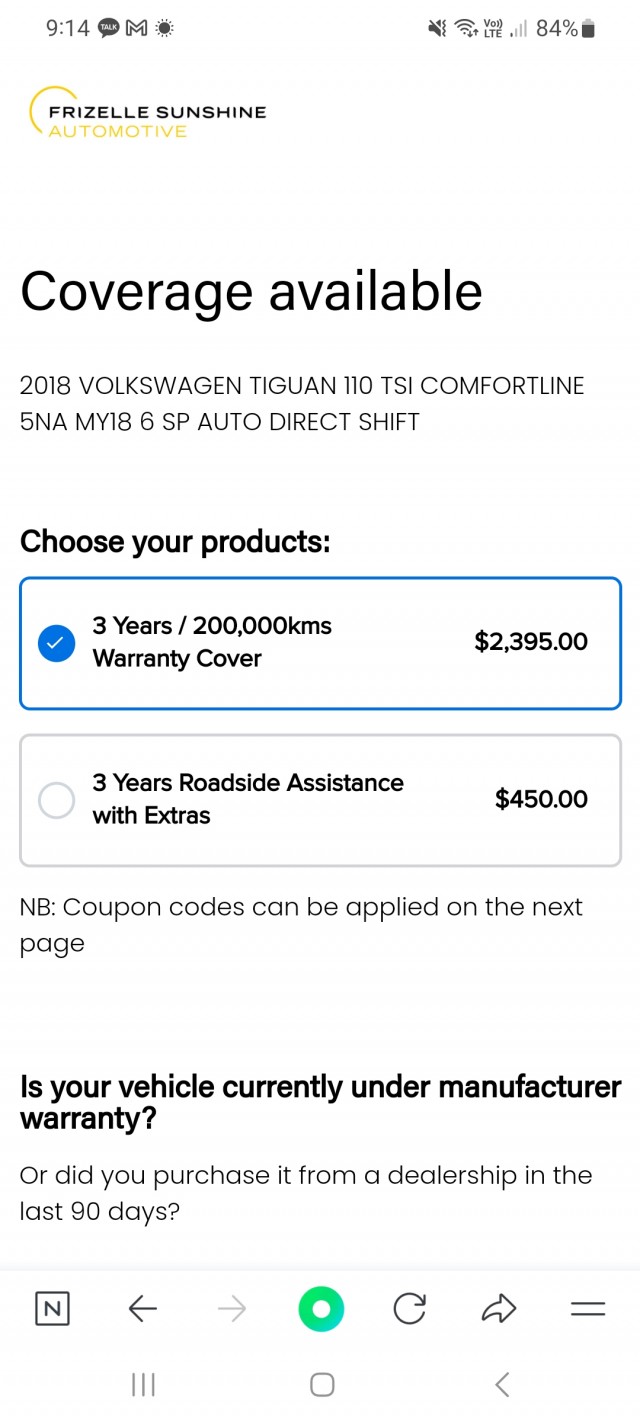Reload the current page
Viewport: 640px width, 1422px height.
tap(409, 1308)
